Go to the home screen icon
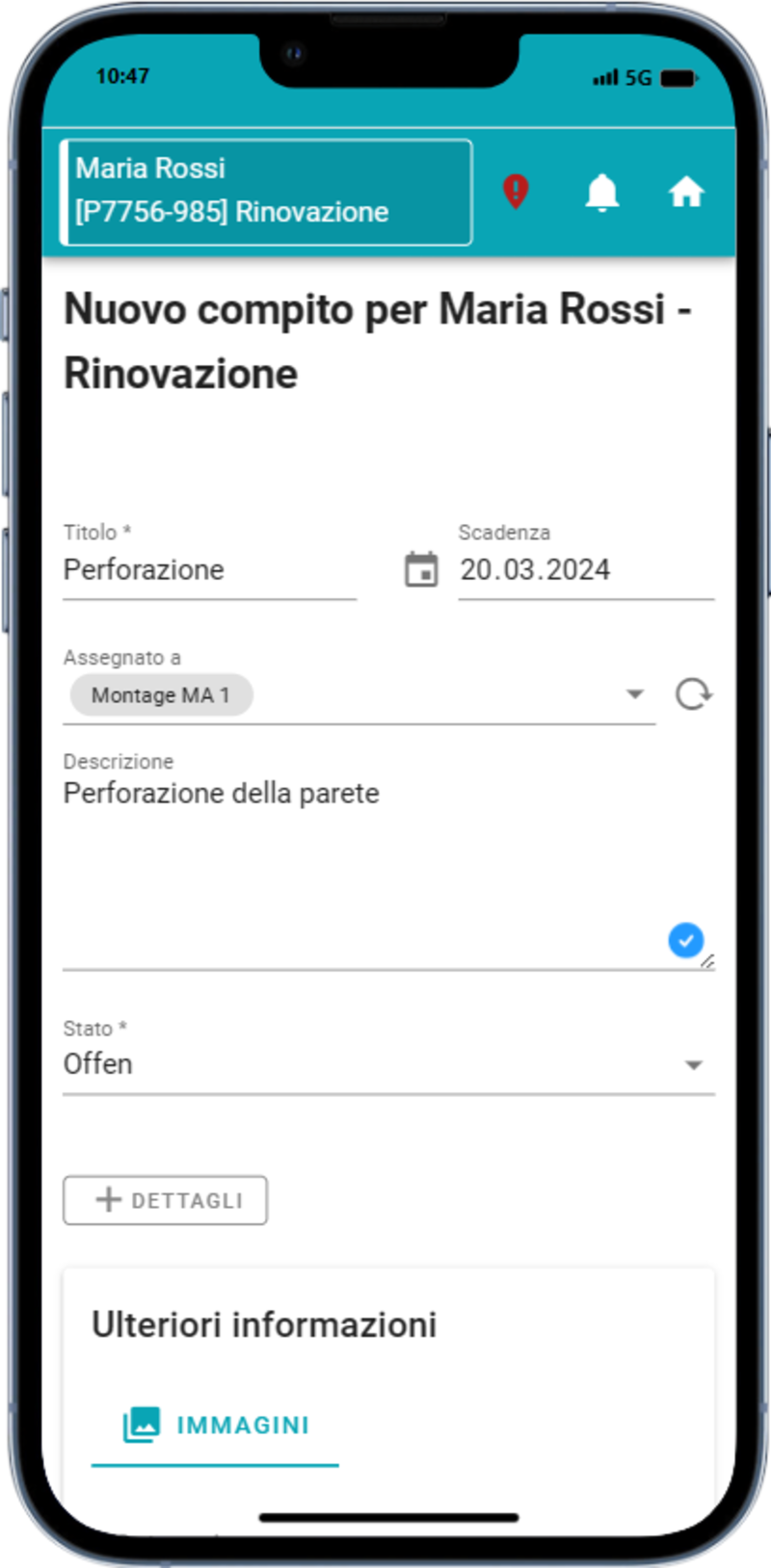Screen dimensions: 771x1568 (686, 192)
